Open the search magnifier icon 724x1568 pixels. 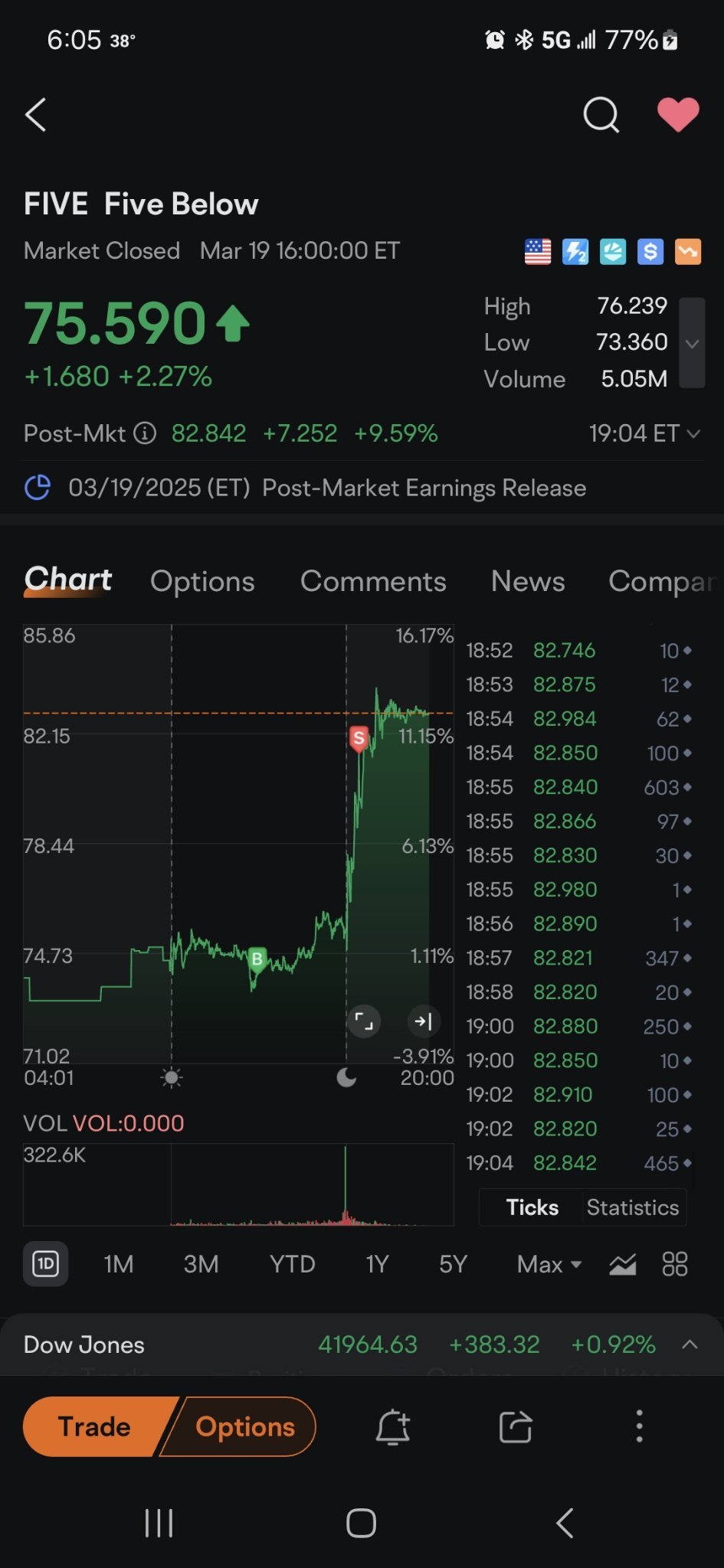tap(601, 116)
